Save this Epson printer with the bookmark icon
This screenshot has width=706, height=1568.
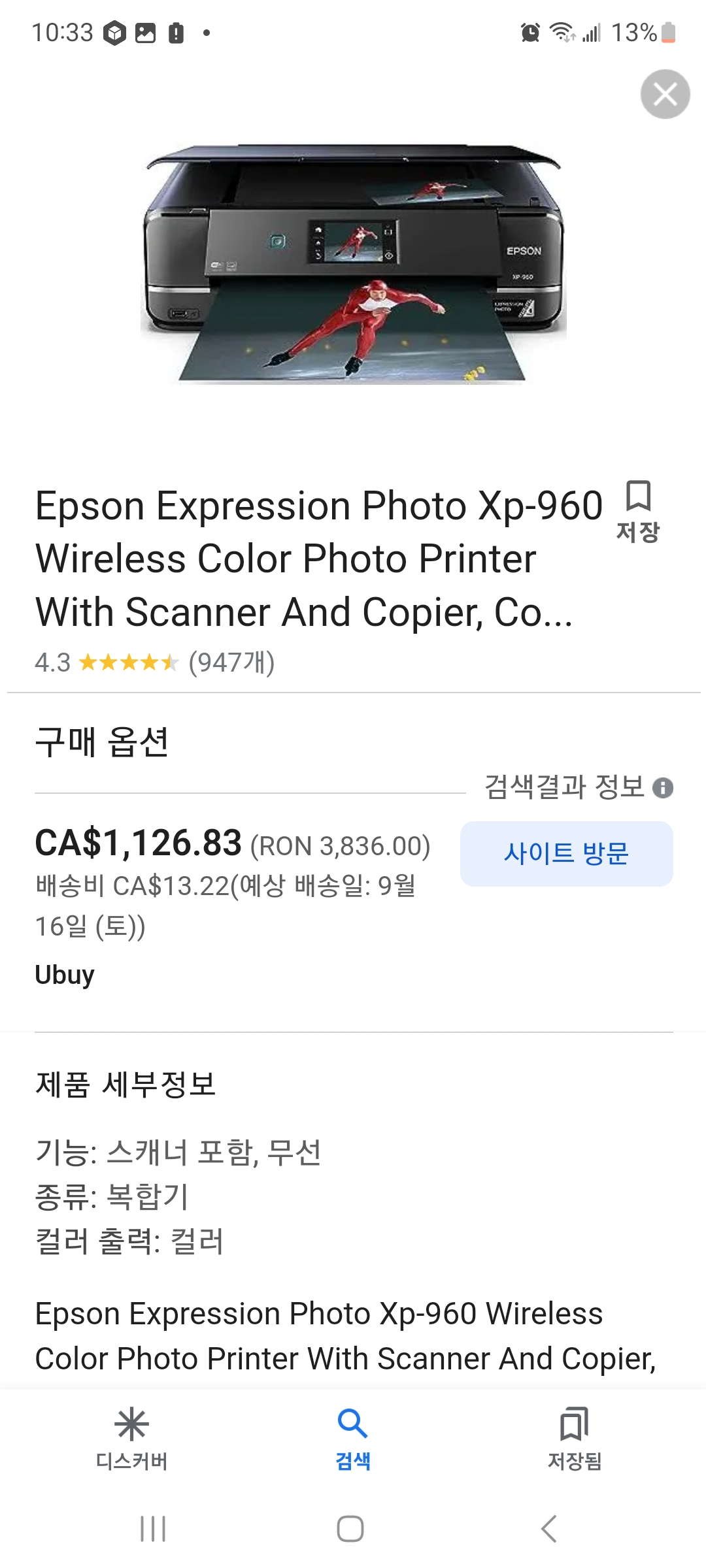tap(638, 512)
